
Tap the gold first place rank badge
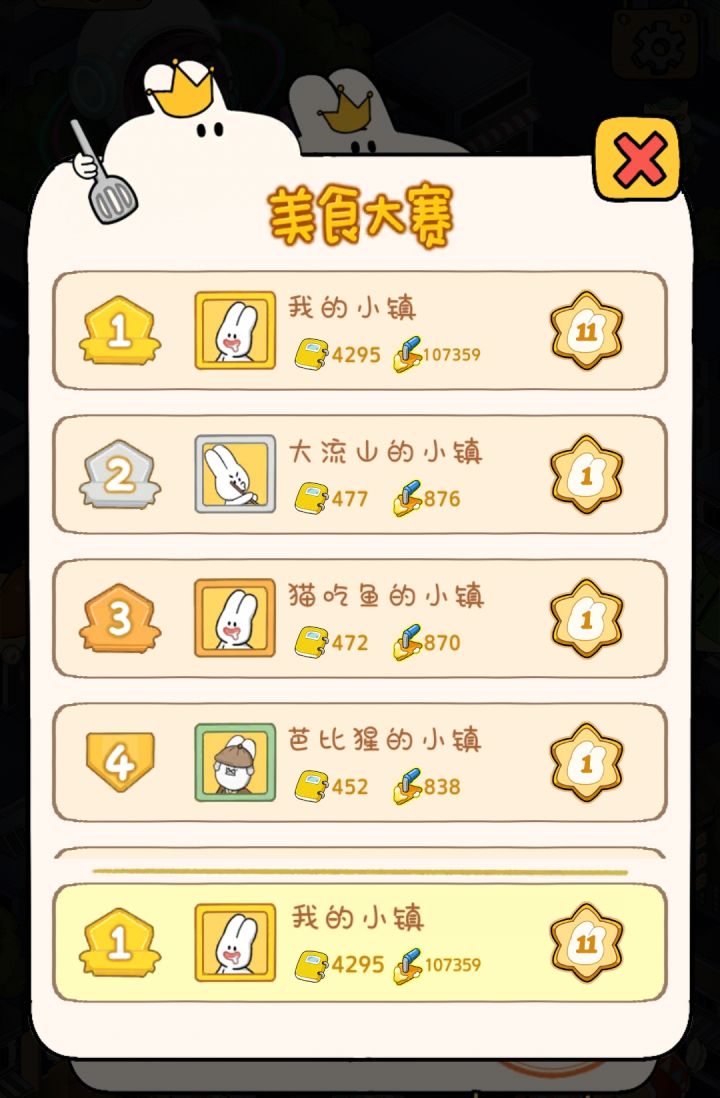click(x=119, y=330)
